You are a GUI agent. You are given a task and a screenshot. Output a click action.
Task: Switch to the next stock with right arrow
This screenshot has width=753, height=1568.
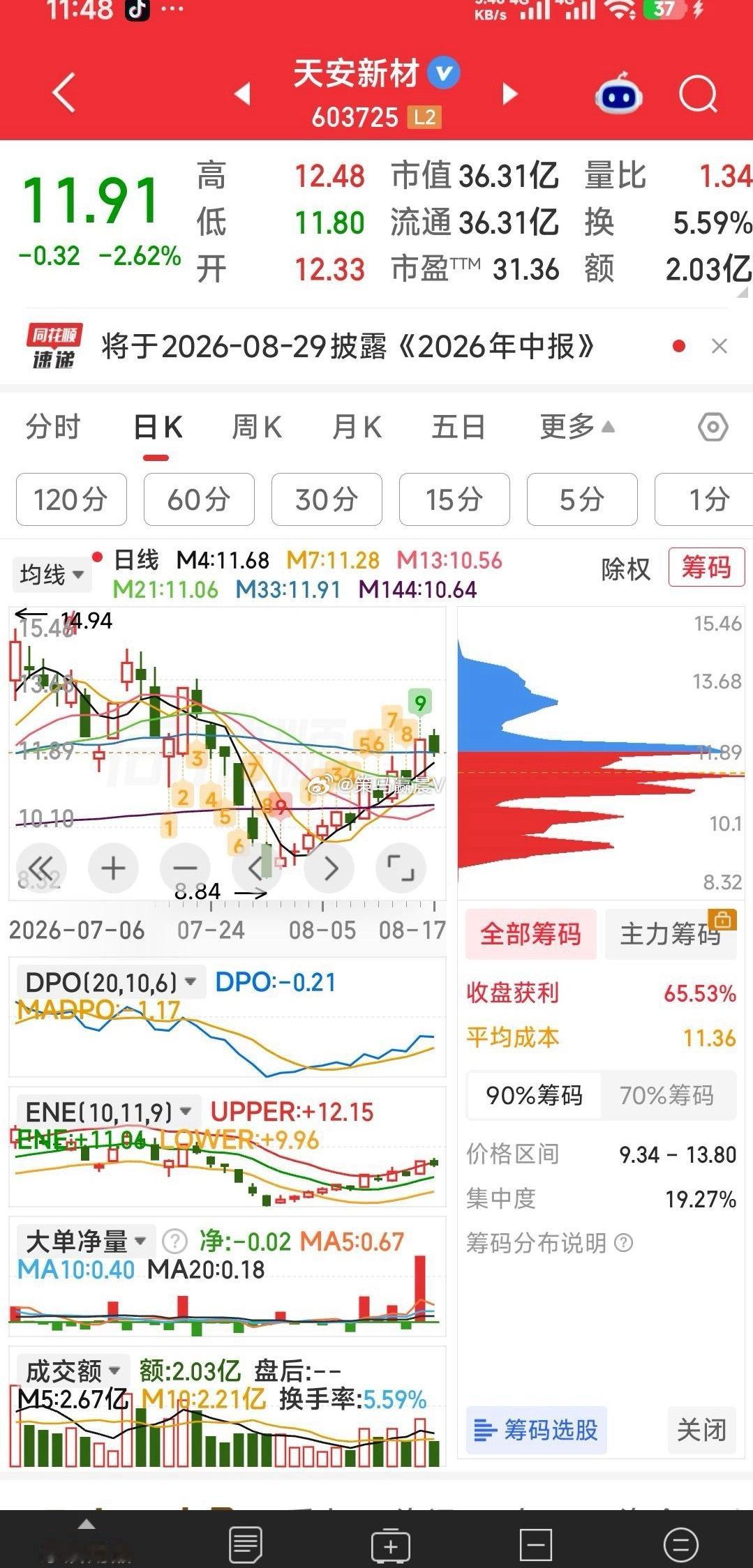click(x=510, y=93)
